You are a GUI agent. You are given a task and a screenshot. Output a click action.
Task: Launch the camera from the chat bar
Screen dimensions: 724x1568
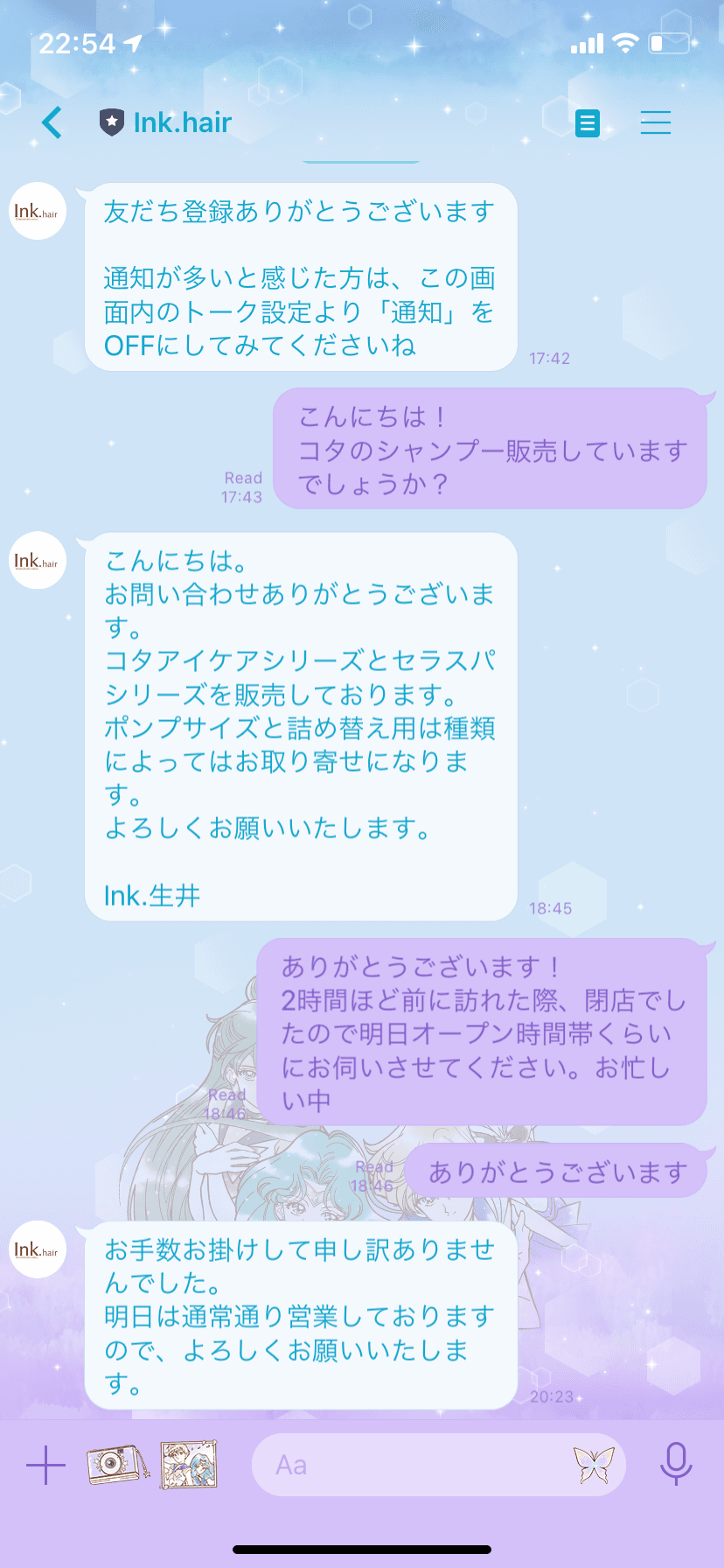(x=117, y=1465)
